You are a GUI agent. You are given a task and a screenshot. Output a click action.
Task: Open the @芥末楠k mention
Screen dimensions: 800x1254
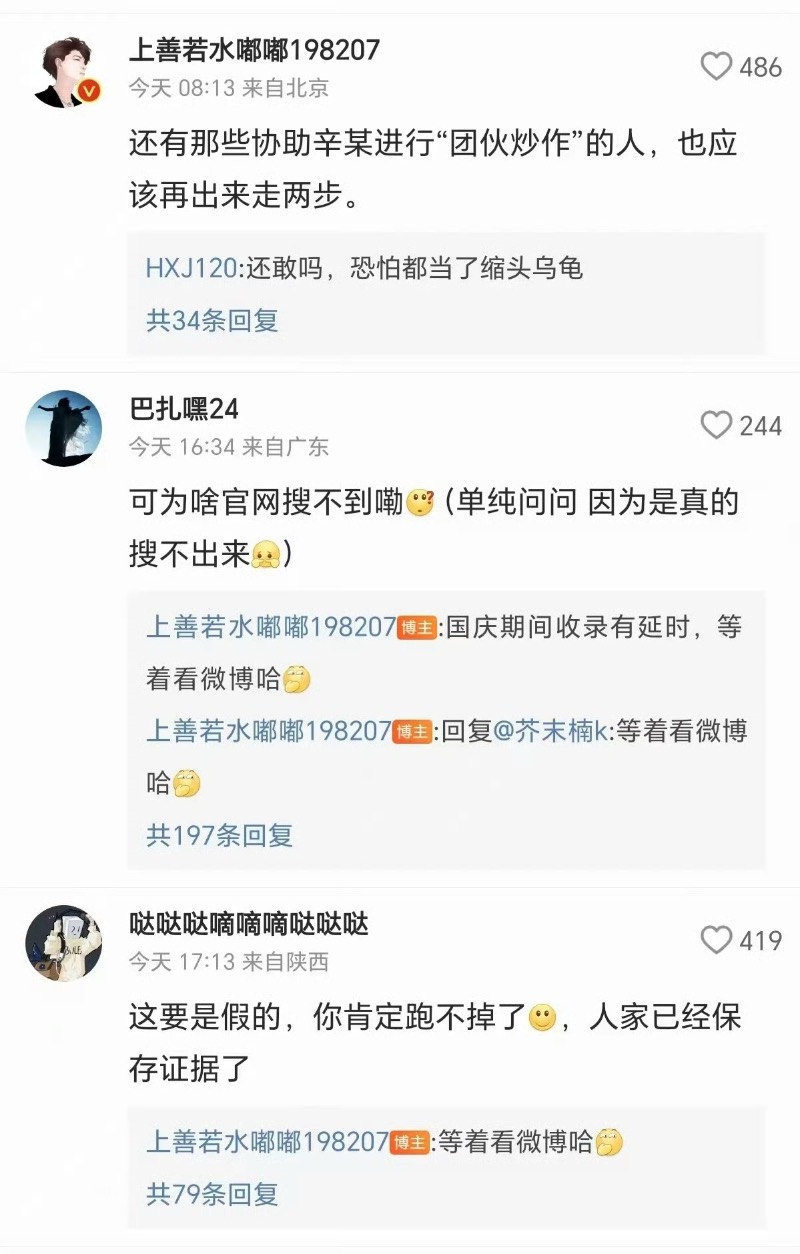pos(551,731)
